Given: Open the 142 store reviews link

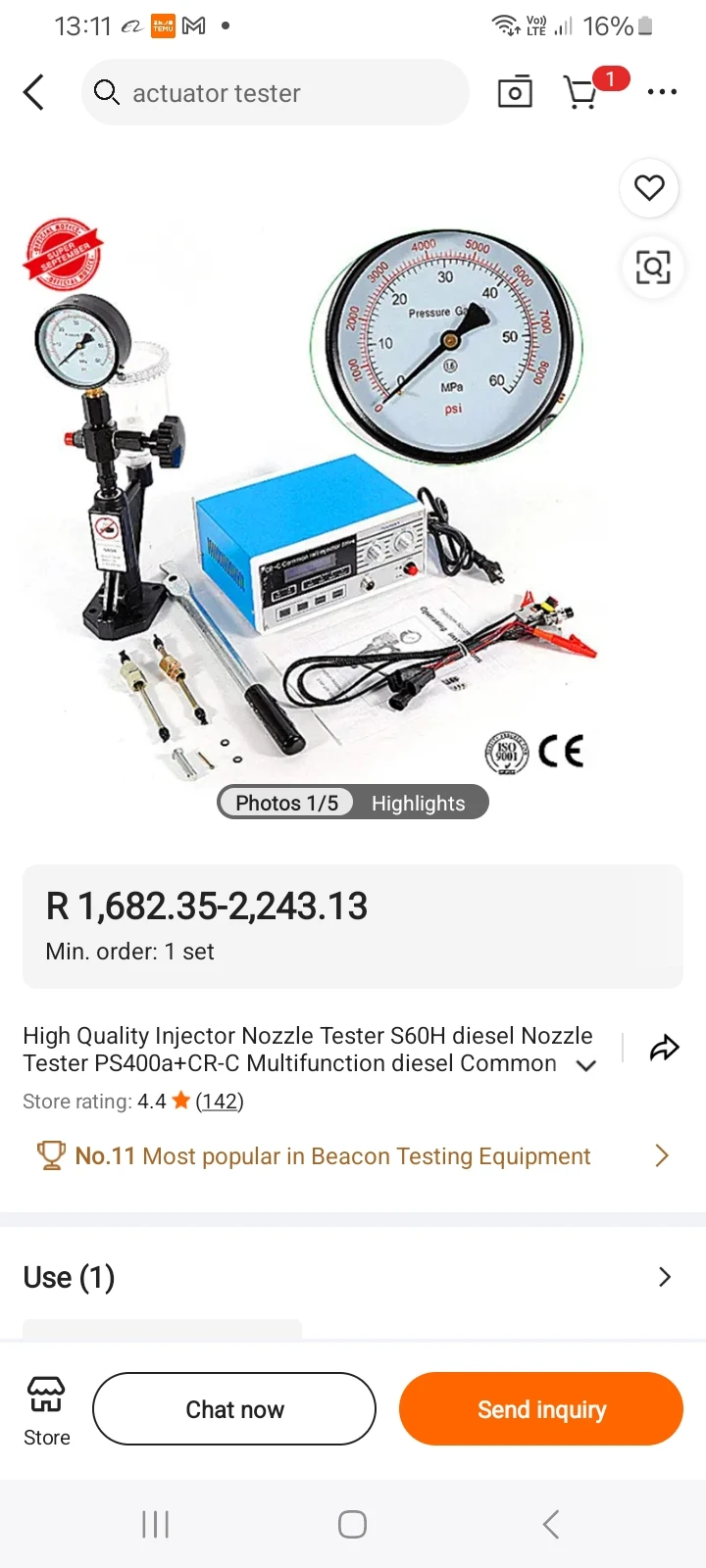Looking at the screenshot, I should (x=220, y=1102).
